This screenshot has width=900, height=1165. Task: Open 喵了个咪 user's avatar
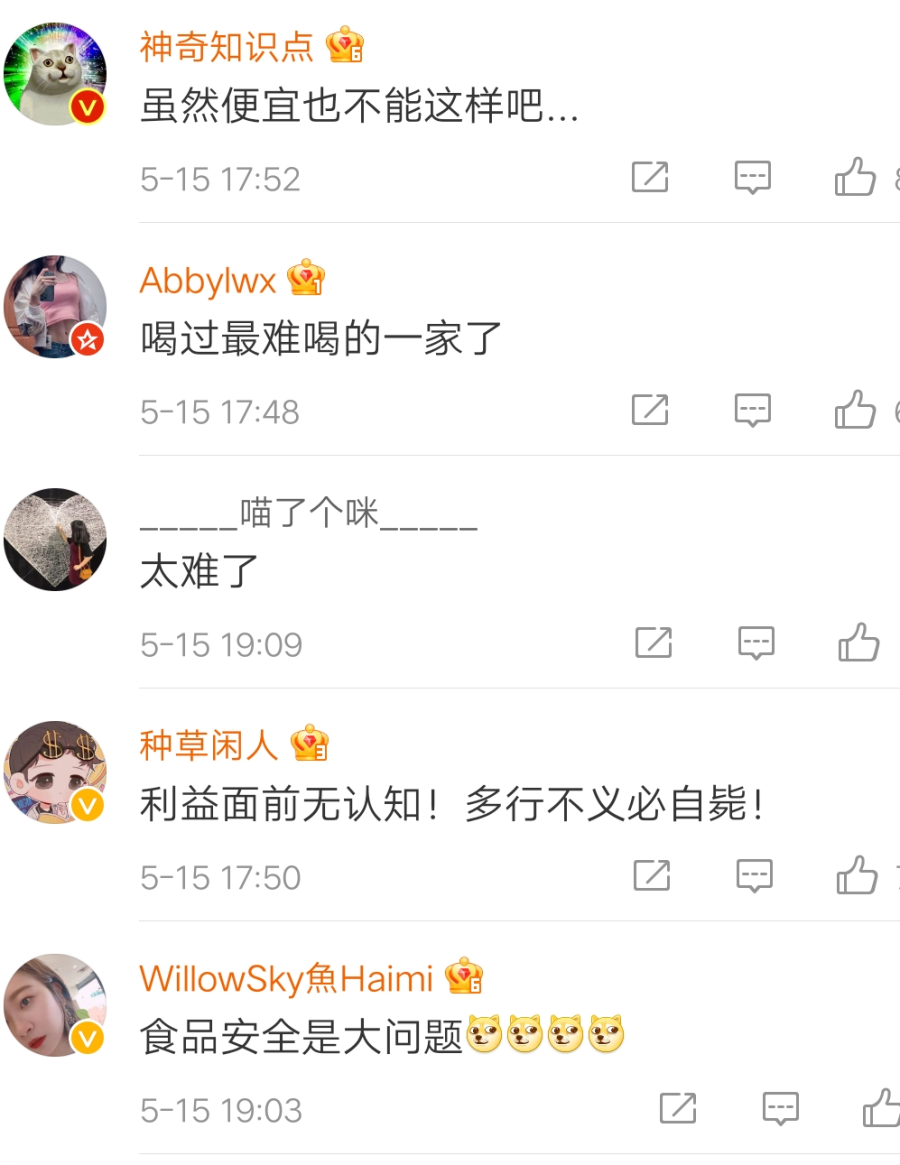tap(55, 539)
